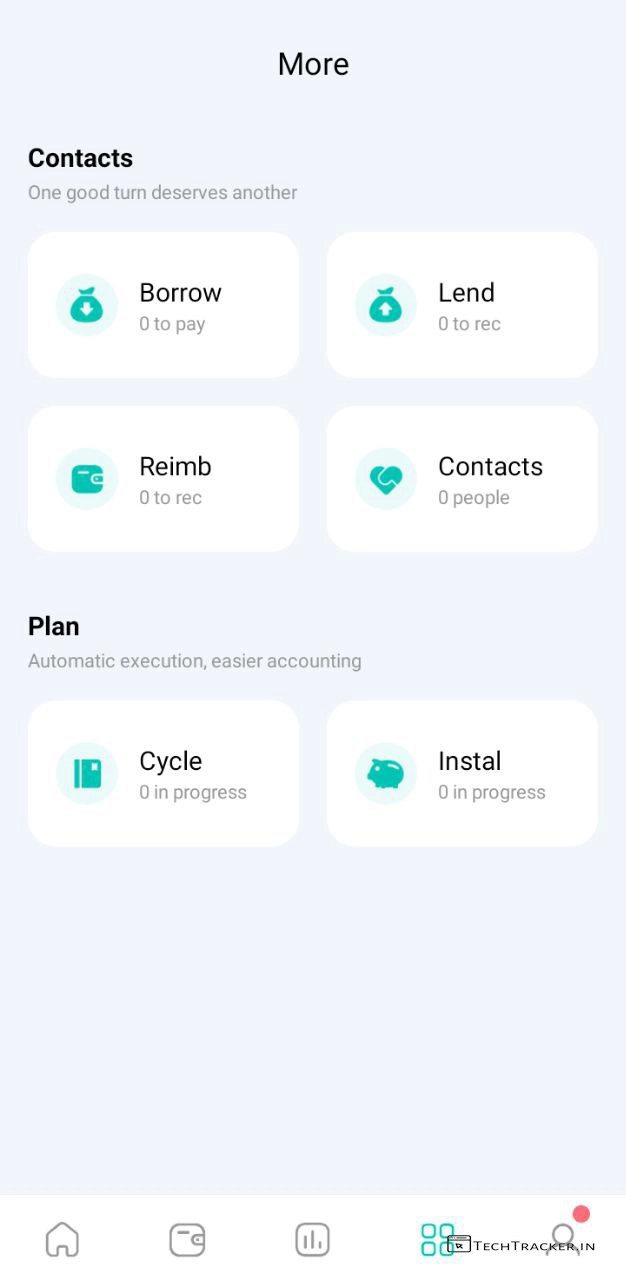626x1280 pixels.
Task: Switch to the Home tab
Action: tap(62, 1239)
